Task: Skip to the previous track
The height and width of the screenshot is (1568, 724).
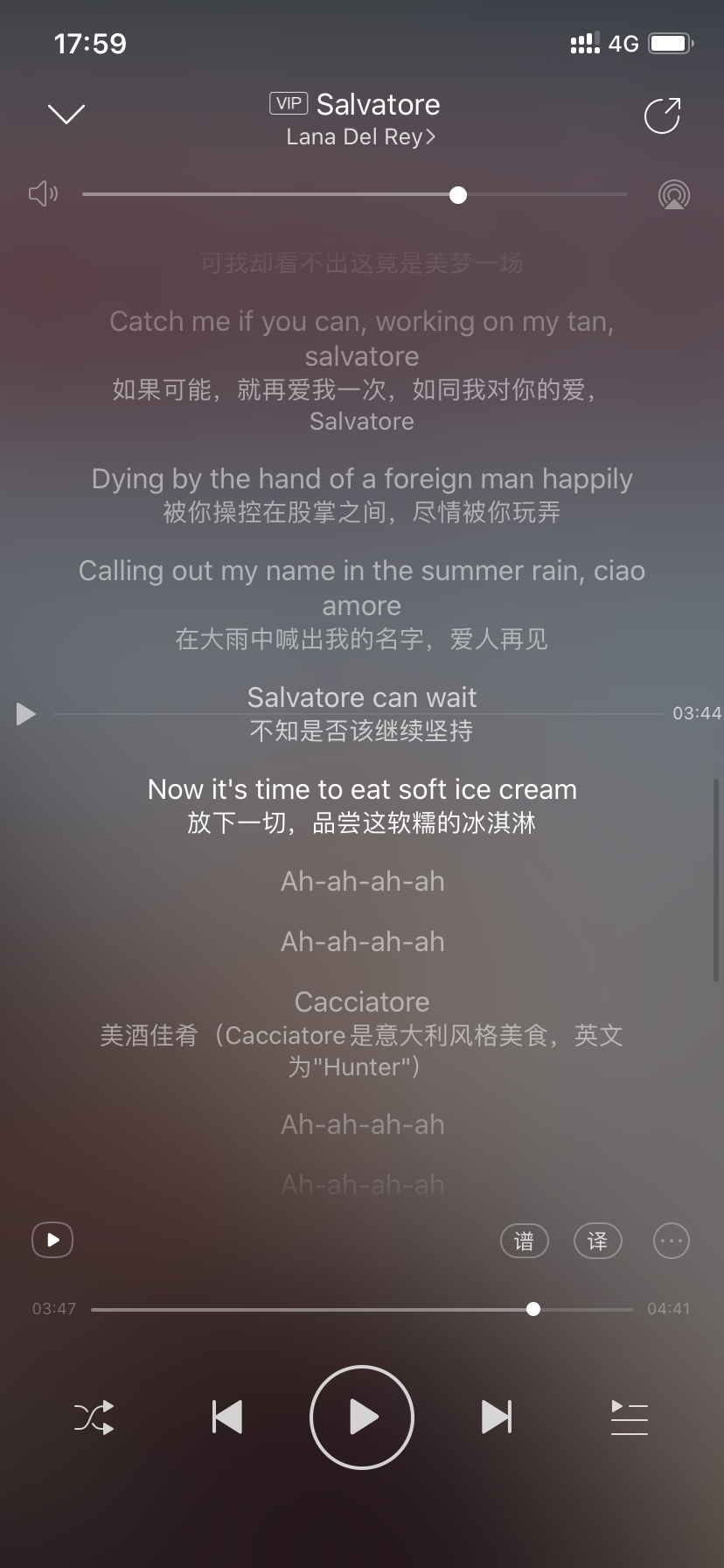Action: (227, 1417)
